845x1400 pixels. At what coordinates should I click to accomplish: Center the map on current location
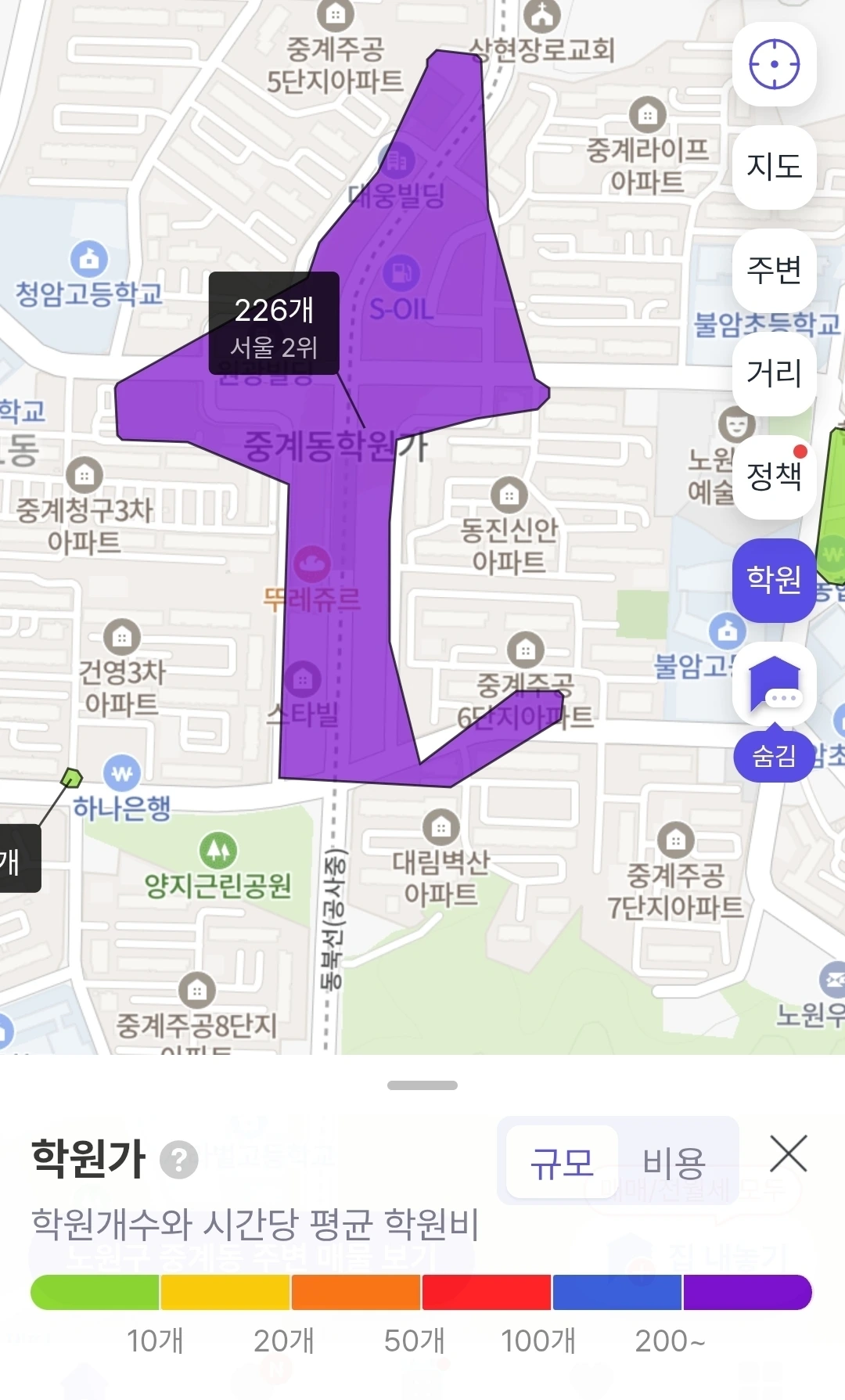(x=774, y=64)
